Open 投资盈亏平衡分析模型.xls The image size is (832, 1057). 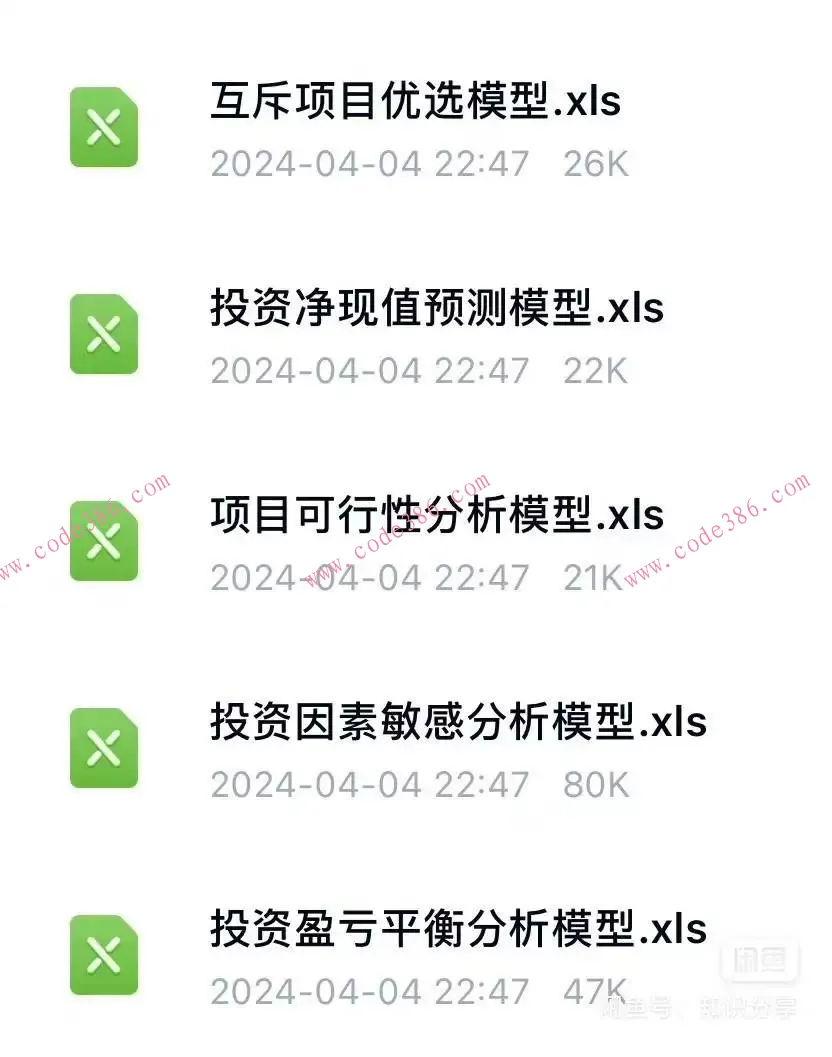(x=458, y=929)
